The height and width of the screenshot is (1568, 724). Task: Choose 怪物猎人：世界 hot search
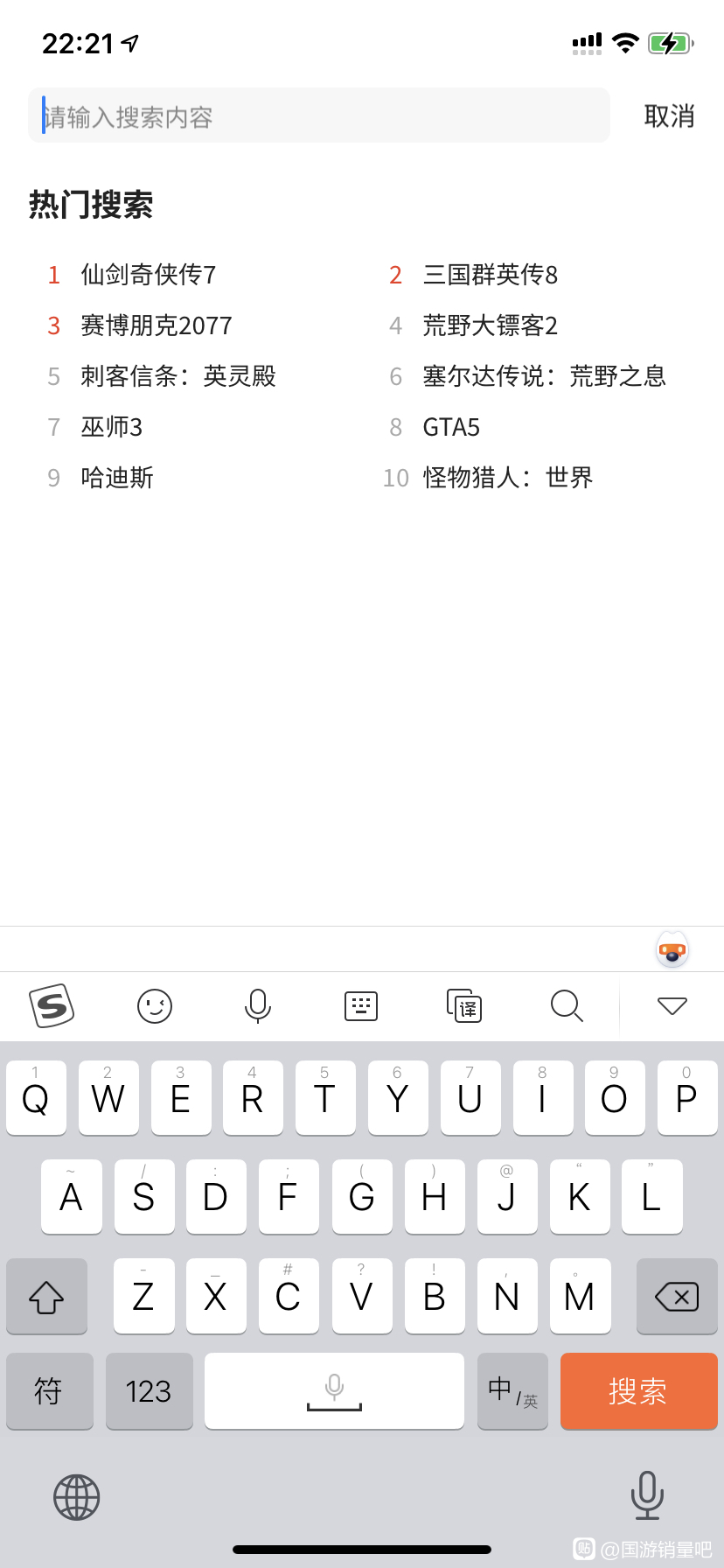pyautogui.click(x=508, y=478)
